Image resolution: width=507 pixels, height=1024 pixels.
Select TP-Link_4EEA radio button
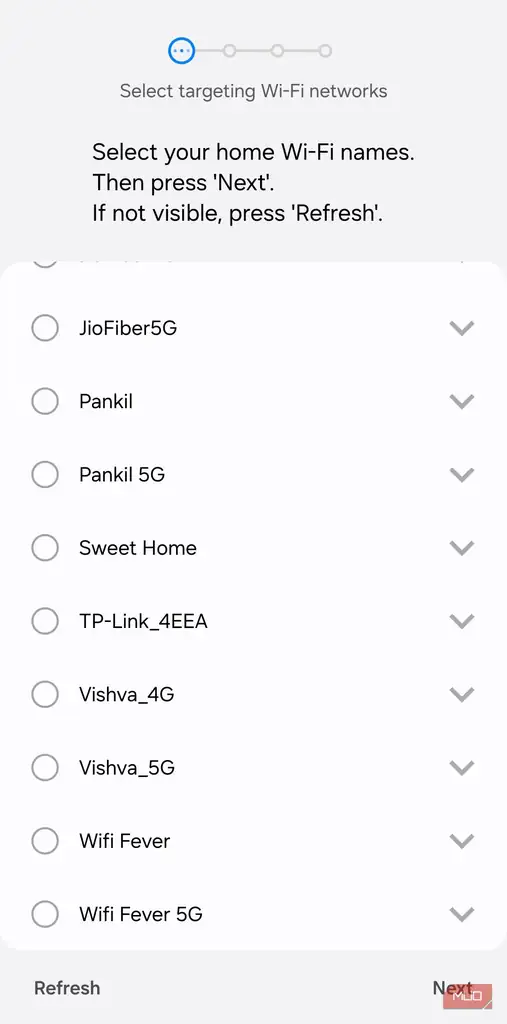[45, 620]
